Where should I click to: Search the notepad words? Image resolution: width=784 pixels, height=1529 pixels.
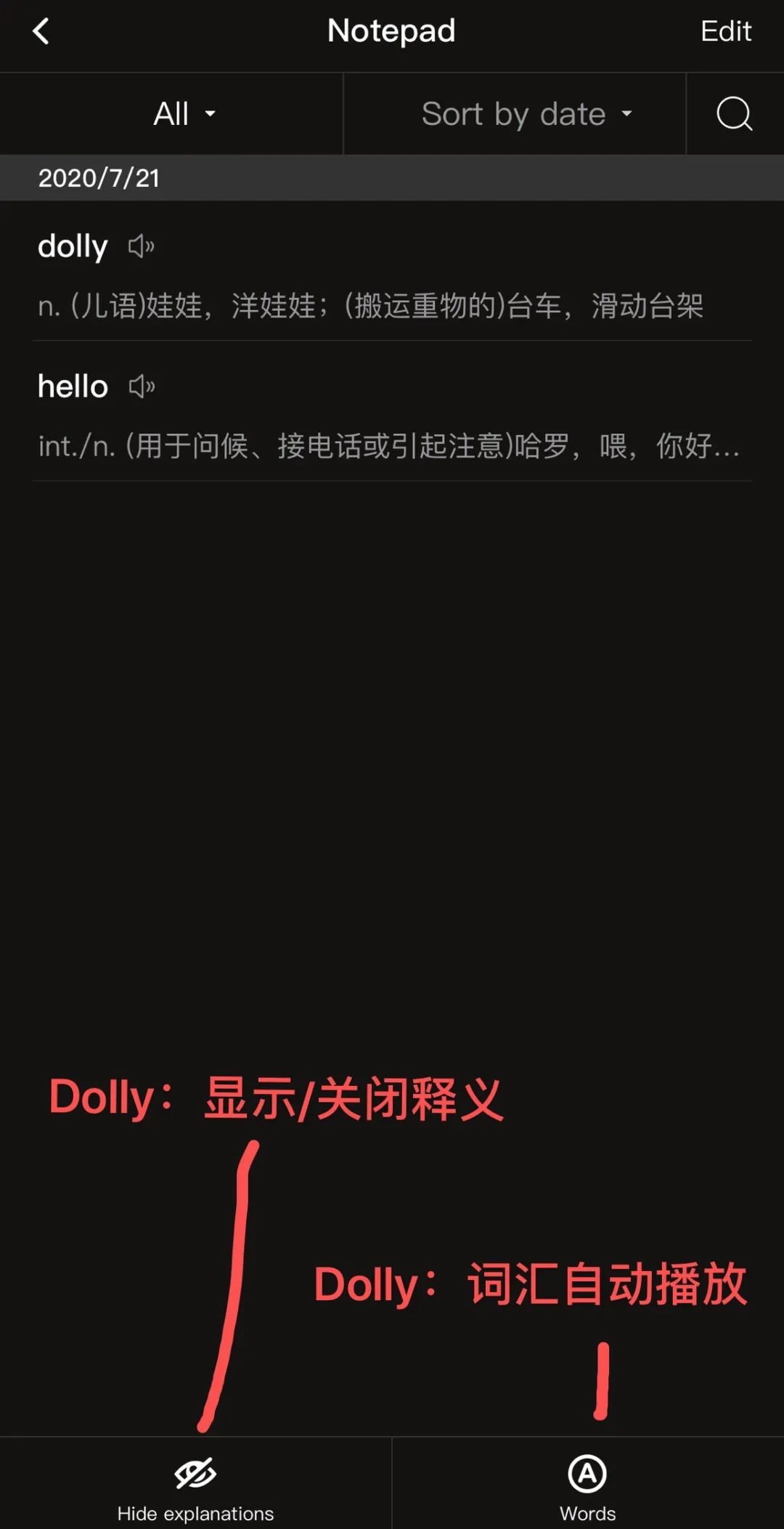pos(734,114)
